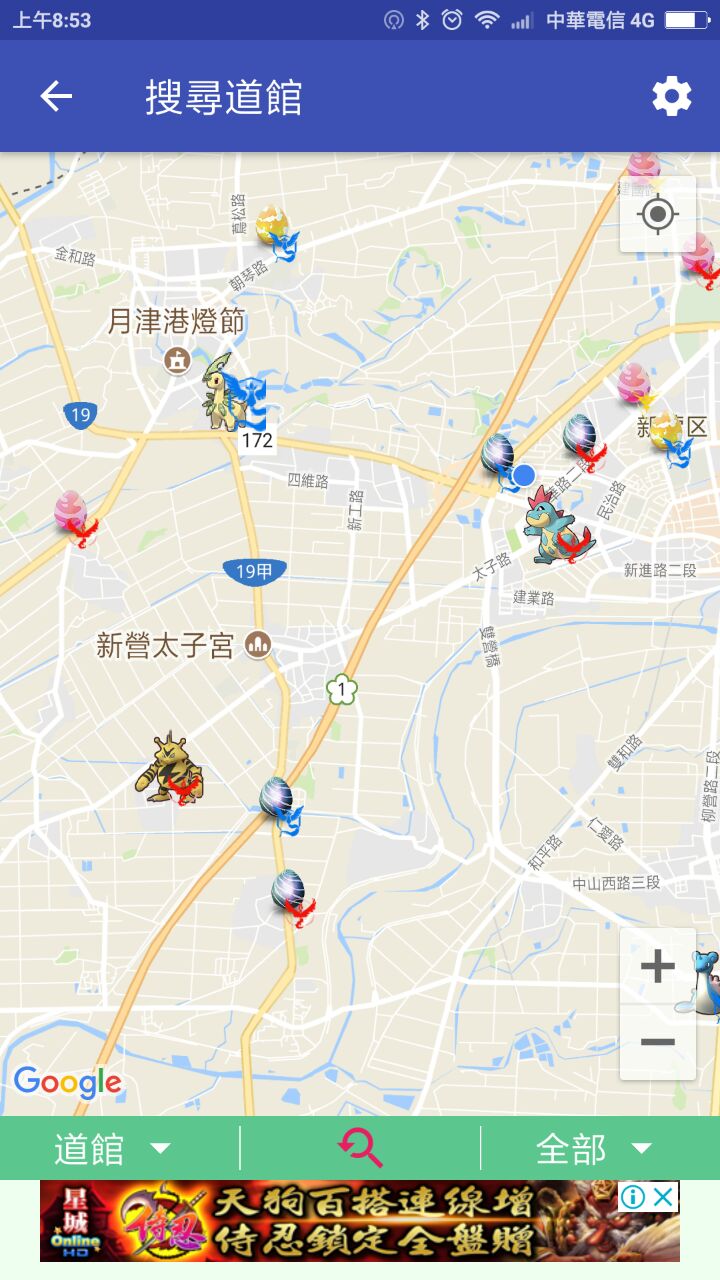Expand the 道館 dropdown

click(112, 1149)
